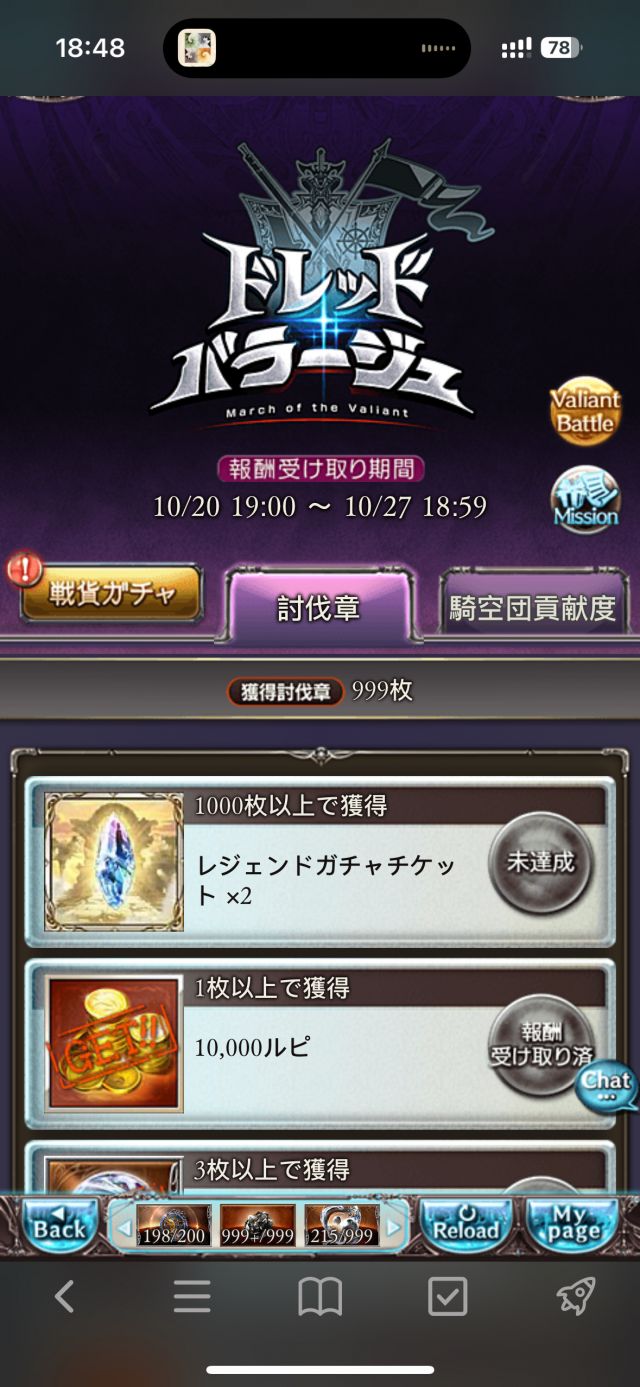Open browser bookmarks book icon
The height and width of the screenshot is (1387, 640).
[x=320, y=1297]
